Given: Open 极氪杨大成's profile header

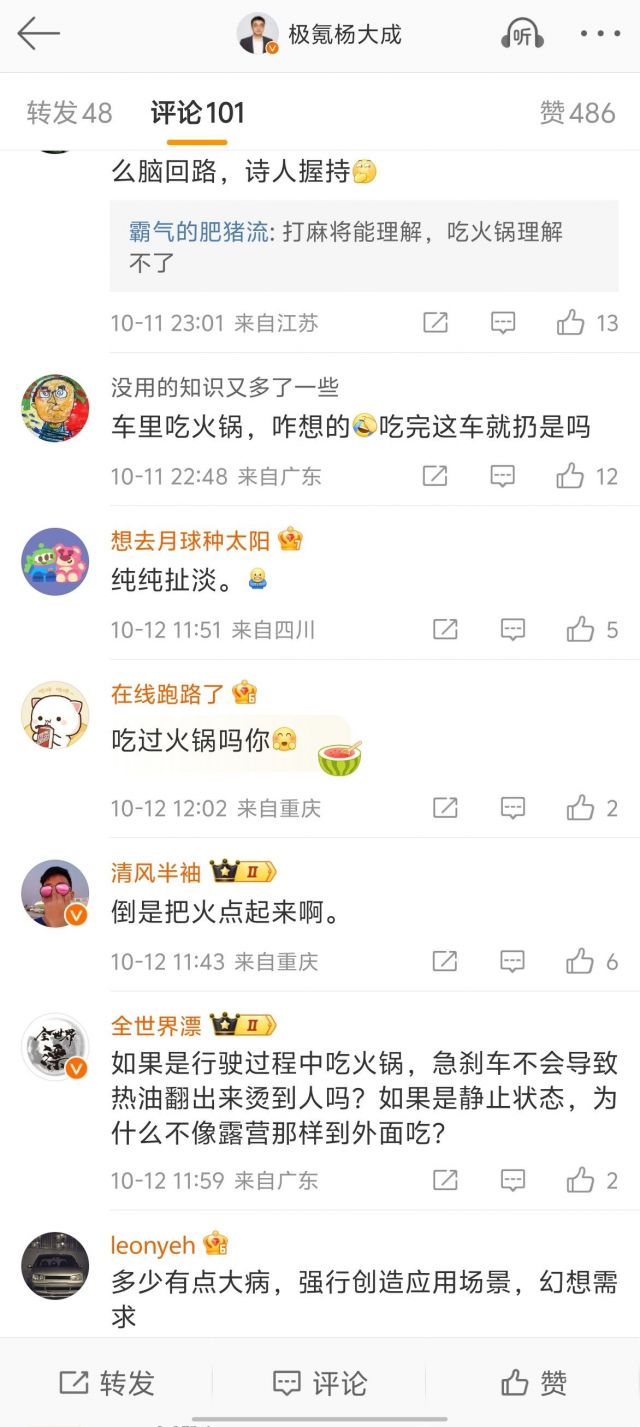Looking at the screenshot, I should (320, 34).
